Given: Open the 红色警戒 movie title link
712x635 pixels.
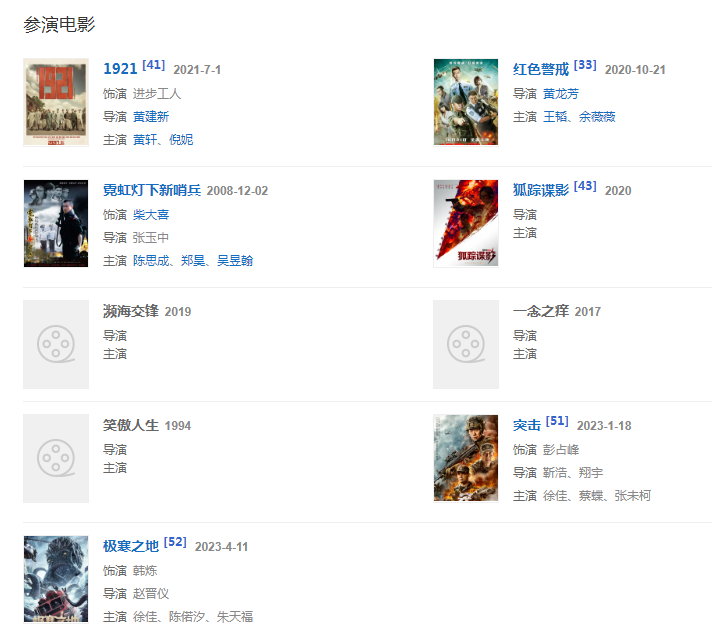Looking at the screenshot, I should (541, 69).
